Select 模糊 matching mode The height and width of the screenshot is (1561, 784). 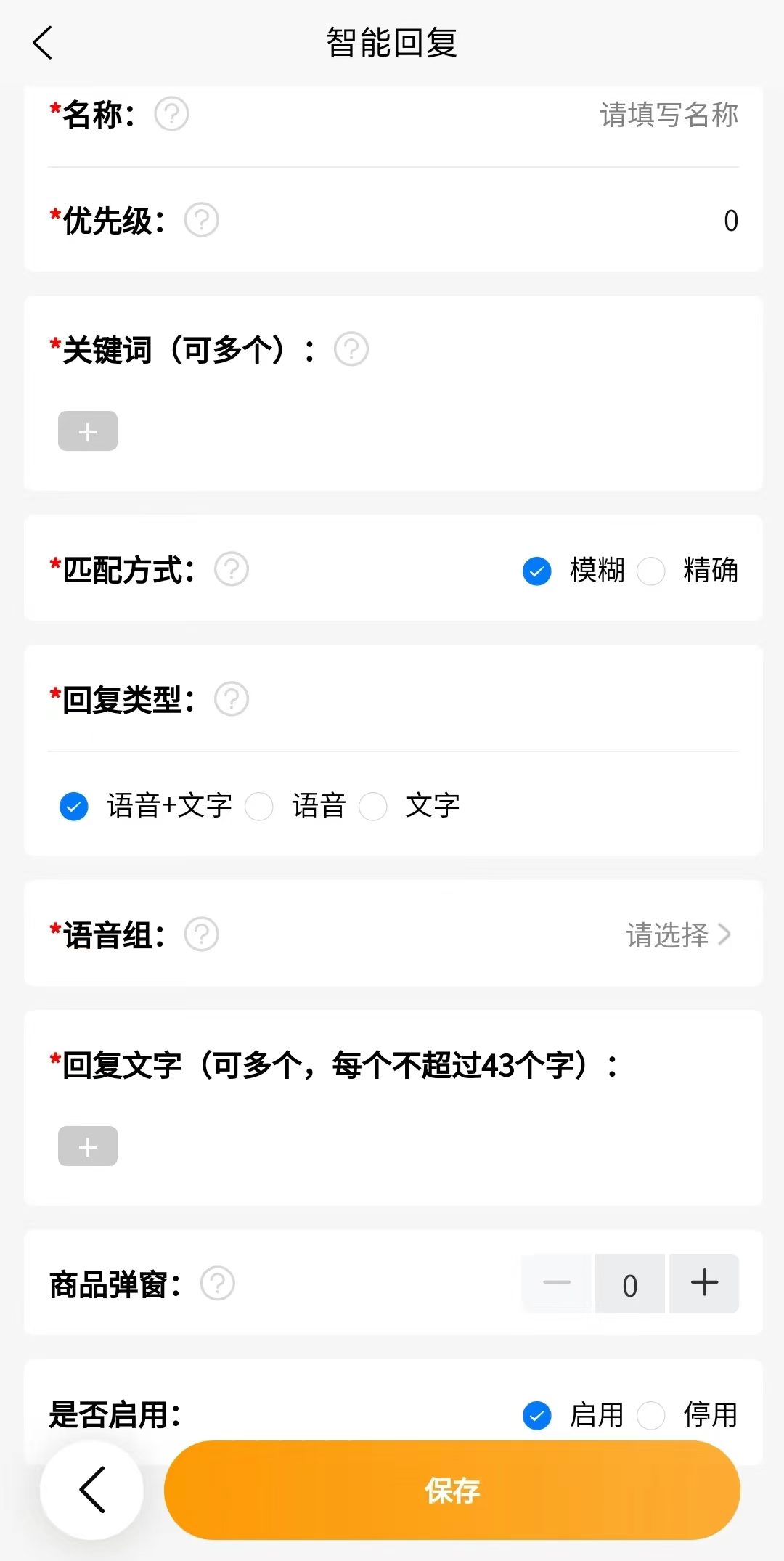coord(537,571)
